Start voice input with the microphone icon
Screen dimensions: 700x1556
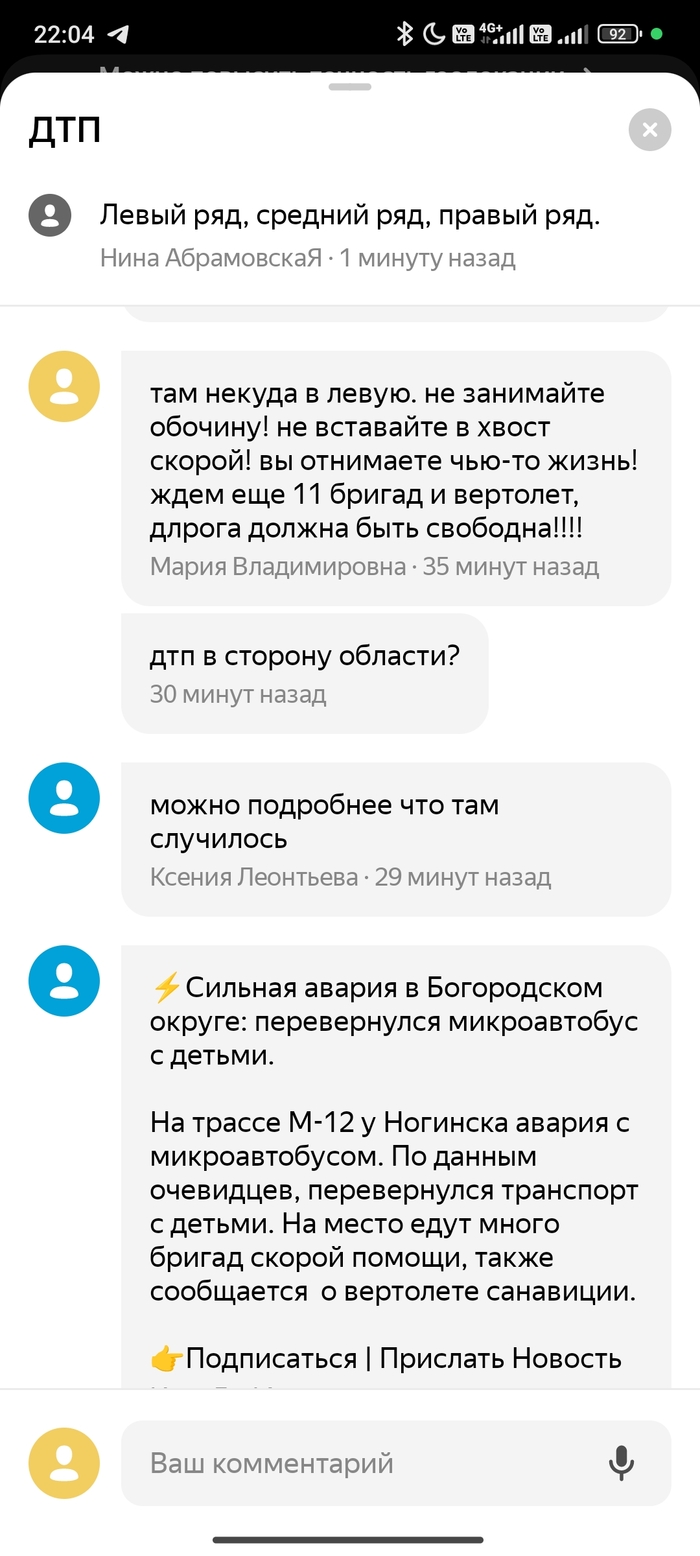pyautogui.click(x=621, y=1463)
